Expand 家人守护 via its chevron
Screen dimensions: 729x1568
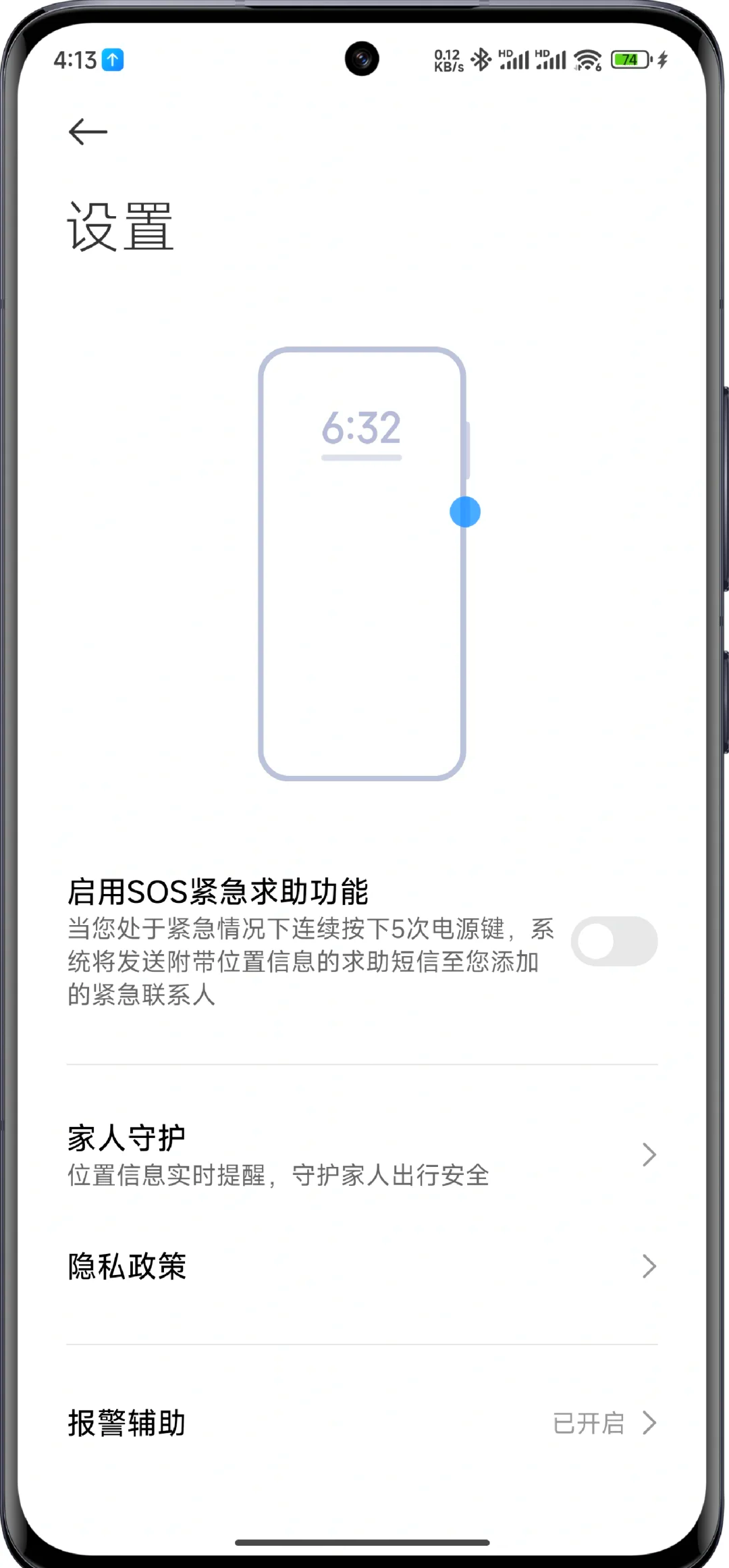pyautogui.click(x=649, y=1155)
